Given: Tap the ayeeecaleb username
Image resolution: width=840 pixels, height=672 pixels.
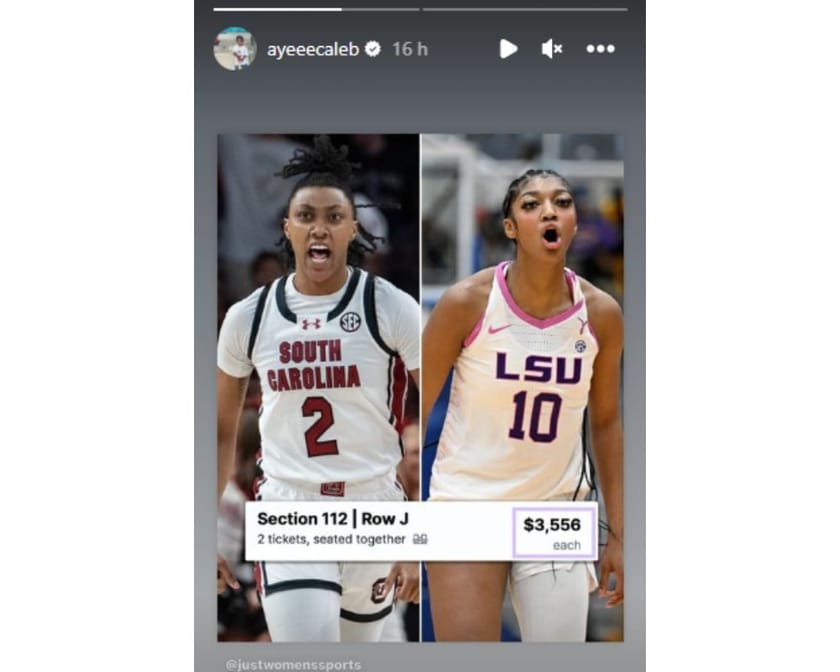Looking at the screenshot, I should (313, 49).
